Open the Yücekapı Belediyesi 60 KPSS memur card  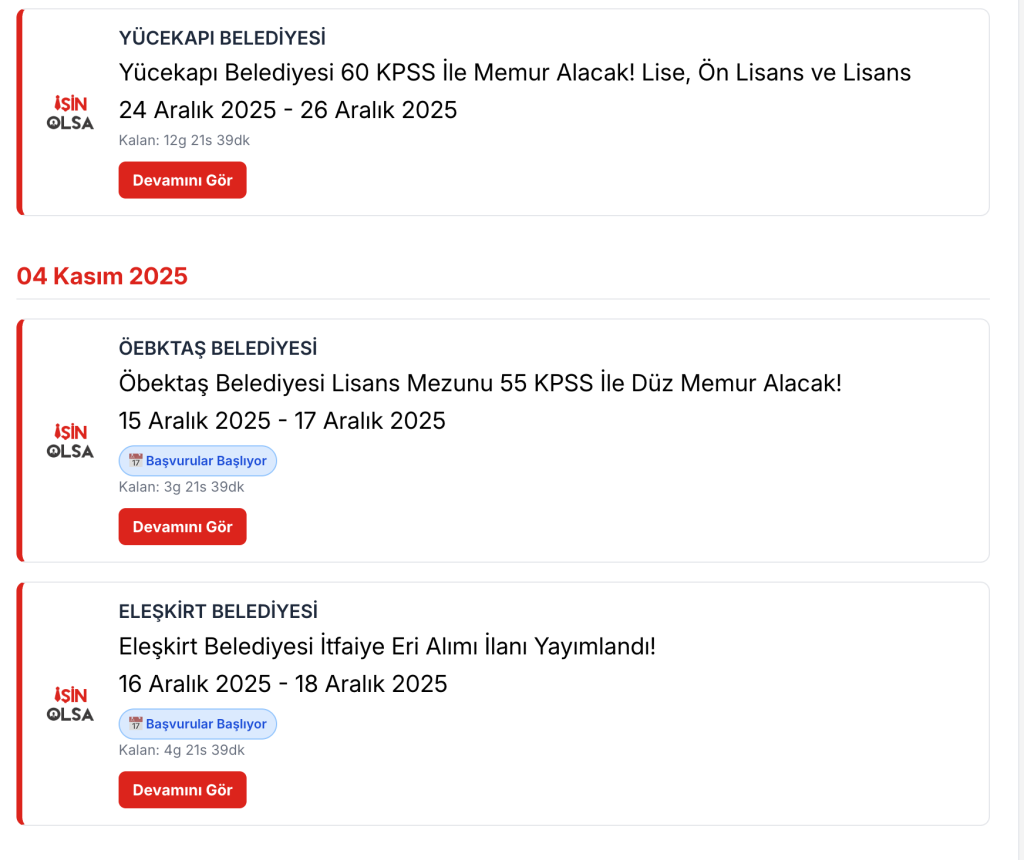[514, 73]
